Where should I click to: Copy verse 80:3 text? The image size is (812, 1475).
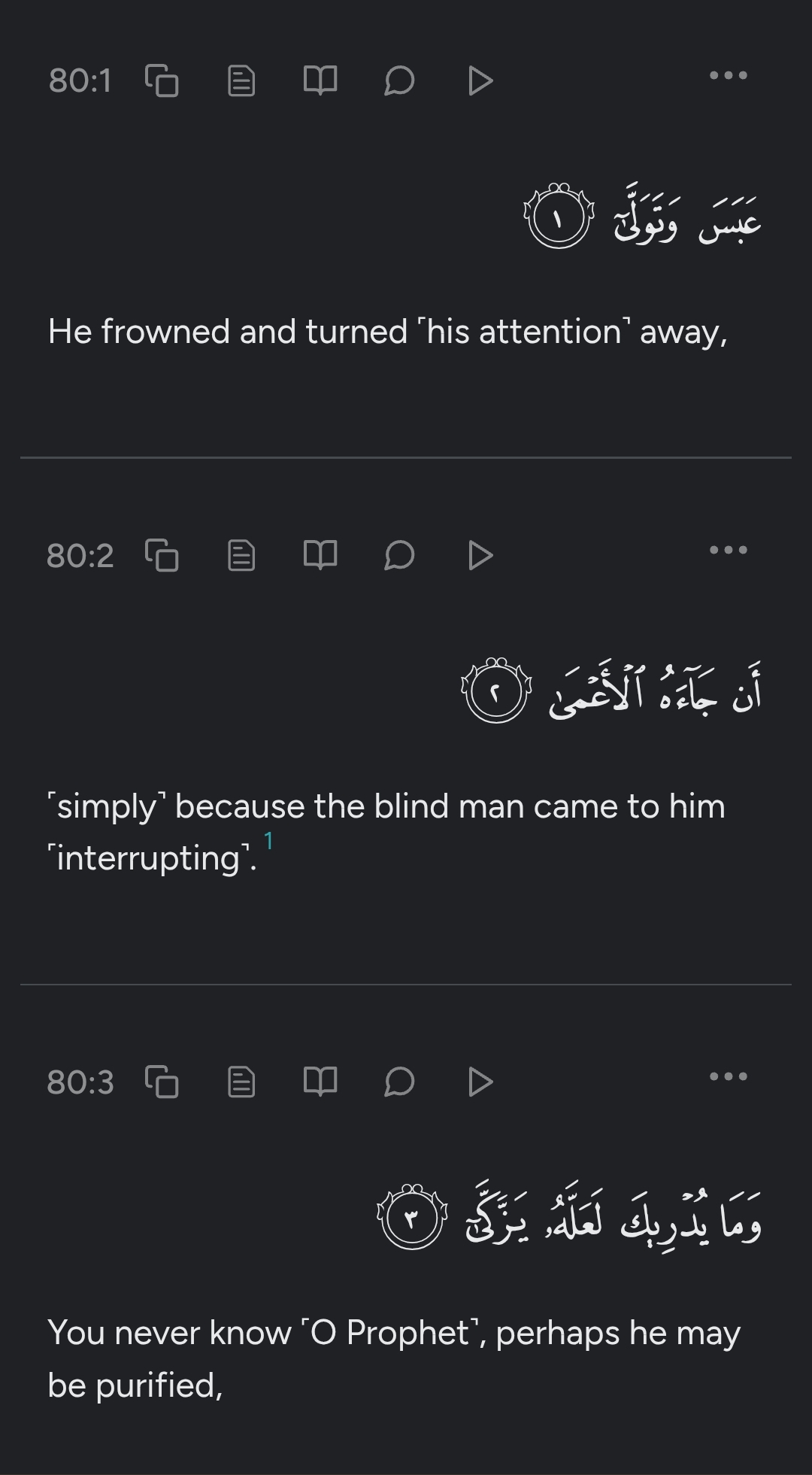(162, 1082)
